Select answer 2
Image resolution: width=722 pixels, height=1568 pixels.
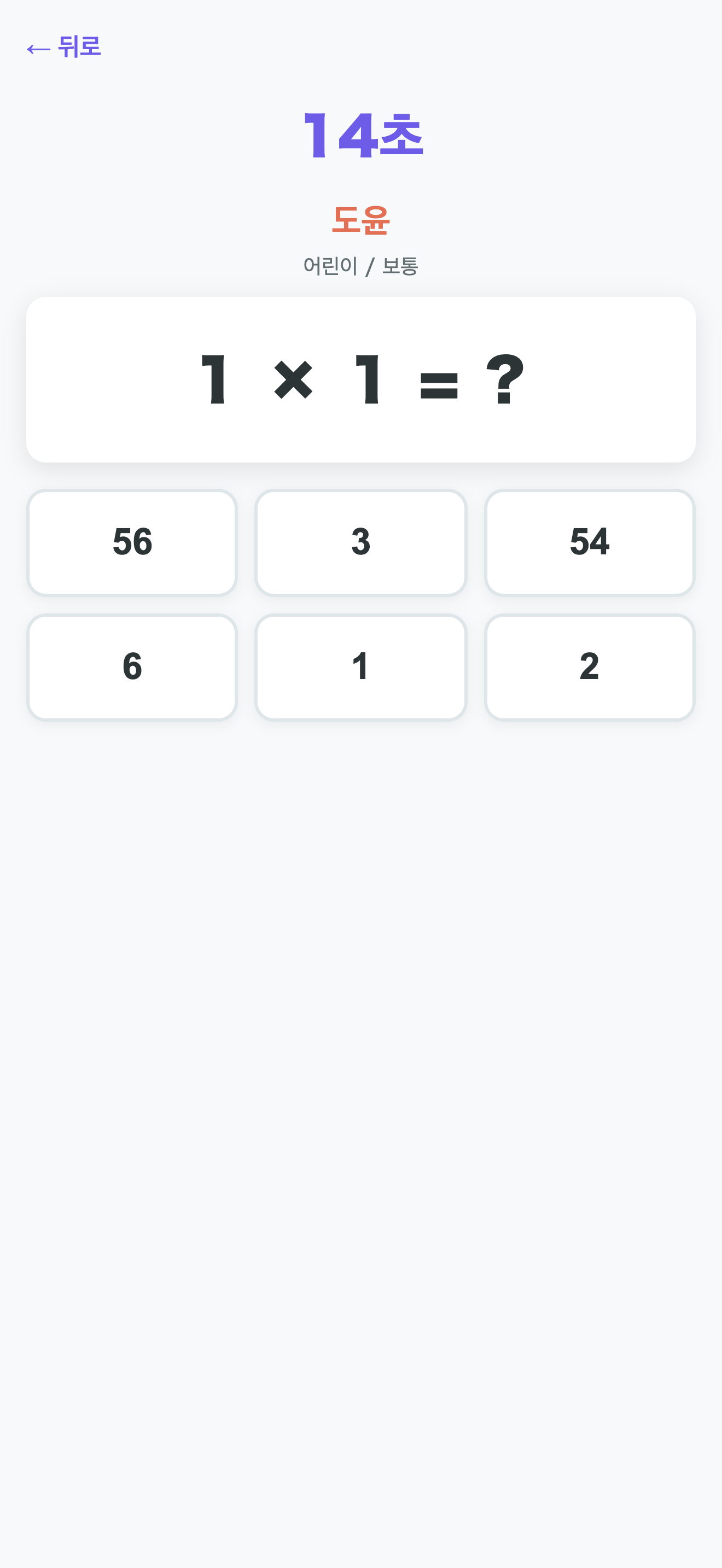tap(590, 667)
